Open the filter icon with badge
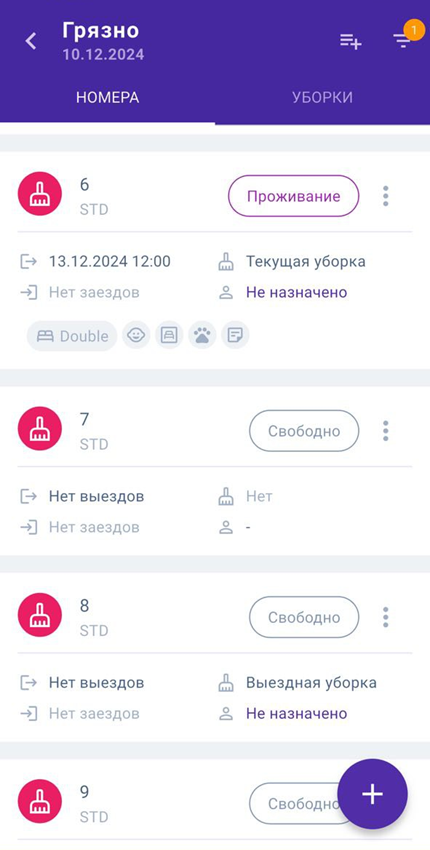Image resolution: width=430 pixels, height=850 pixels. click(x=402, y=41)
